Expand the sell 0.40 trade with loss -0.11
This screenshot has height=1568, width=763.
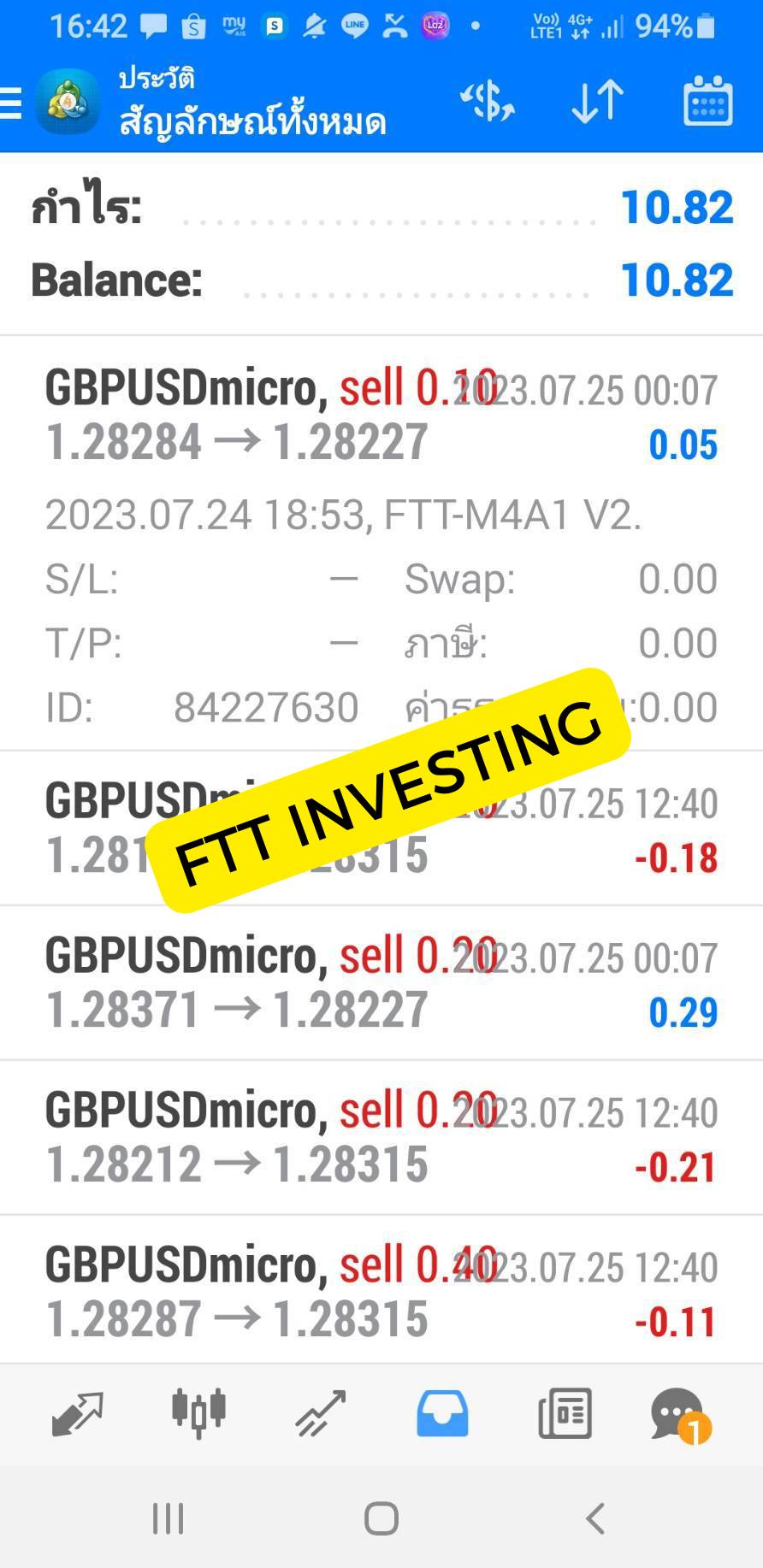pos(381,1292)
